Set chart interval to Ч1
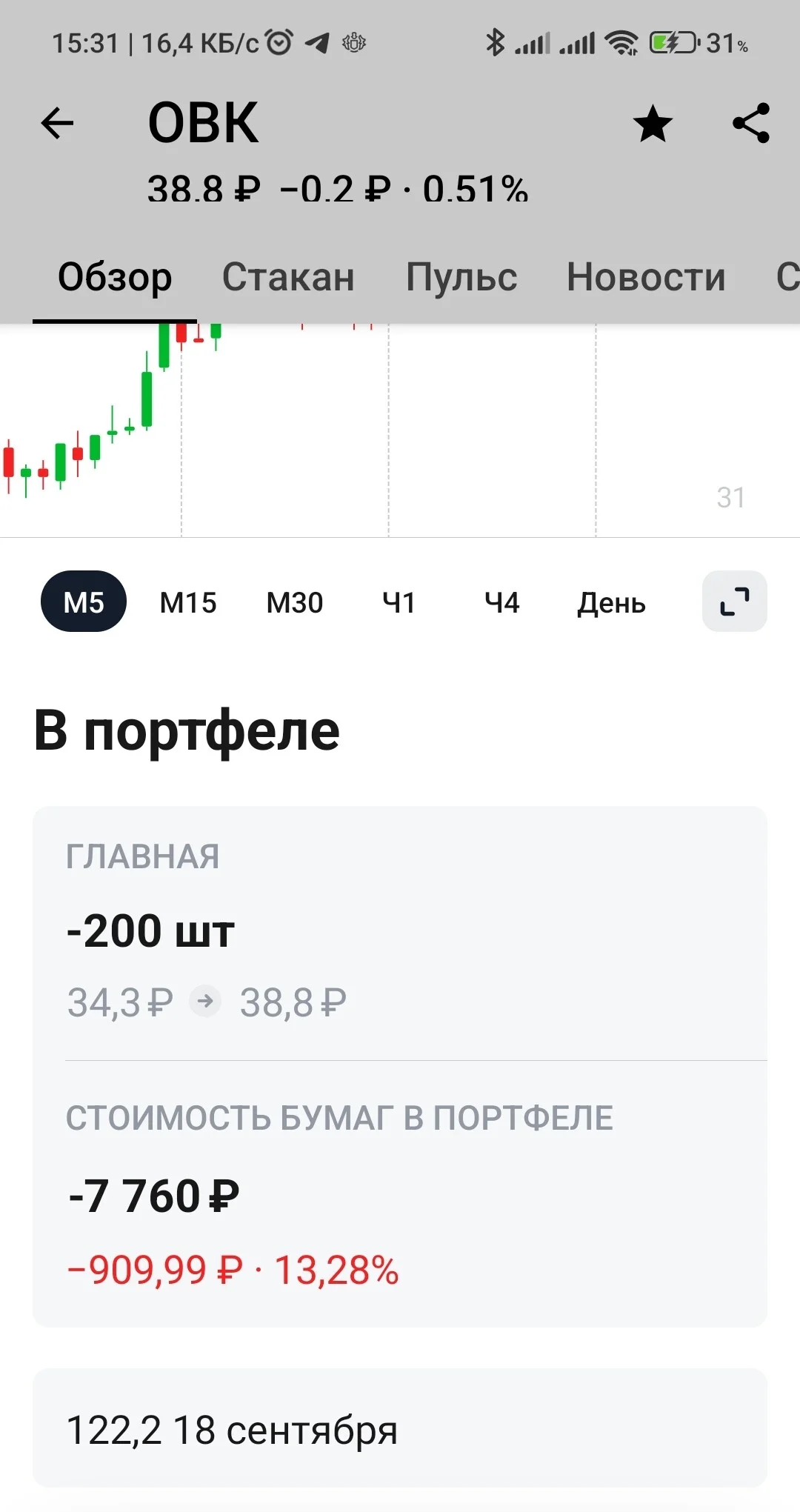Viewport: 800px width, 1512px height. 399,602
